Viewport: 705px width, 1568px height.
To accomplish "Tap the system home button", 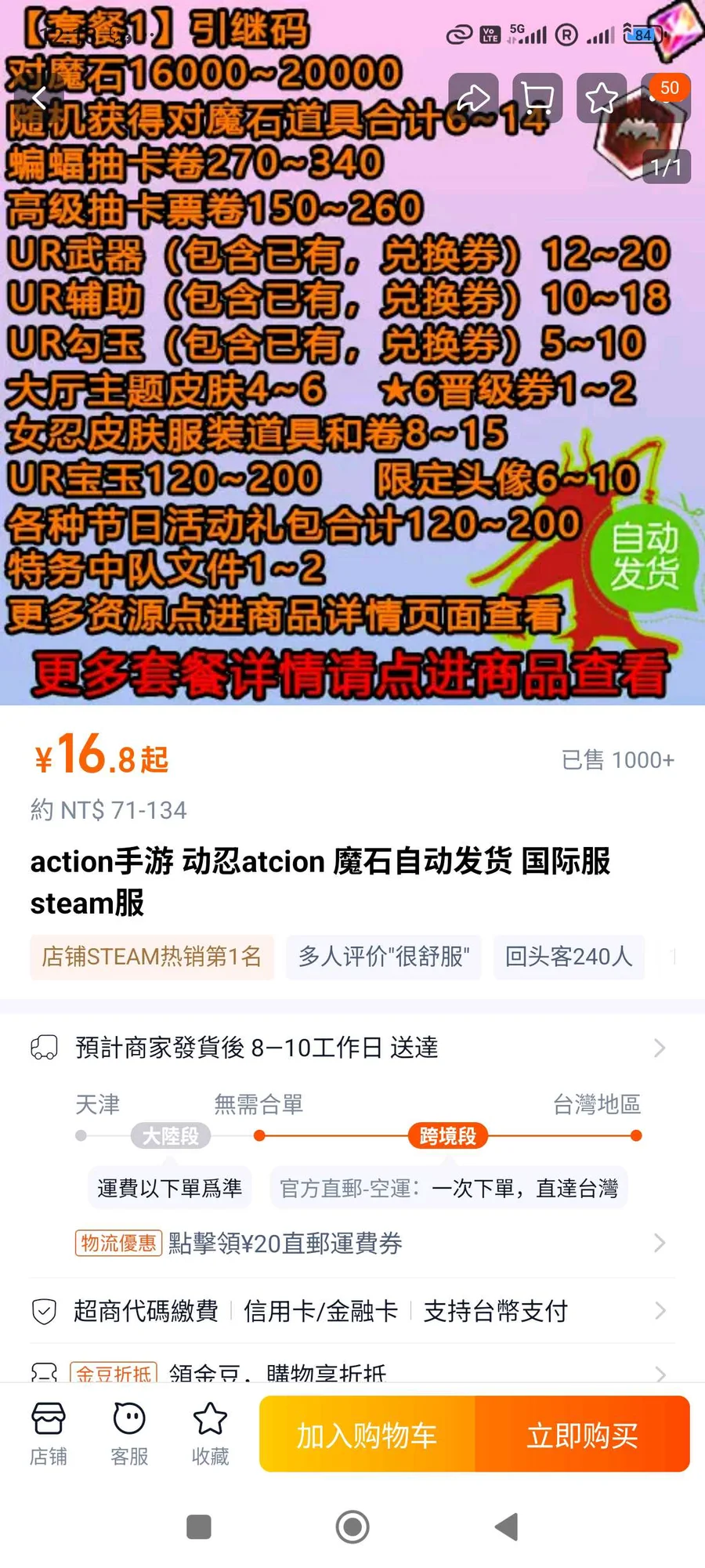I will click(352, 1526).
